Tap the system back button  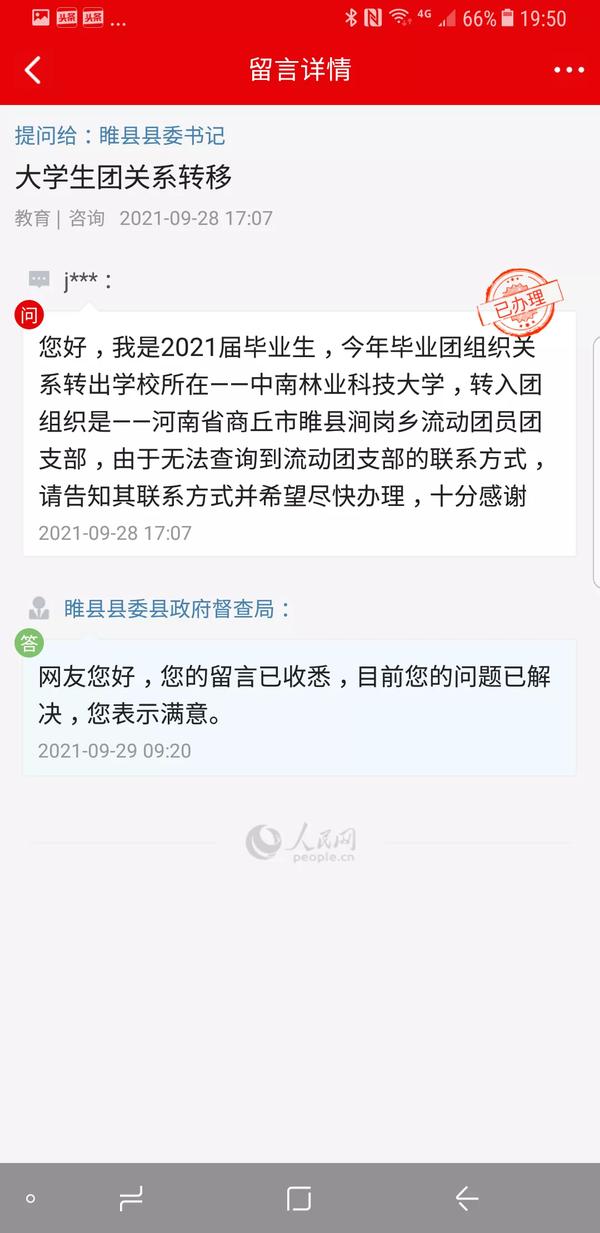click(466, 1198)
